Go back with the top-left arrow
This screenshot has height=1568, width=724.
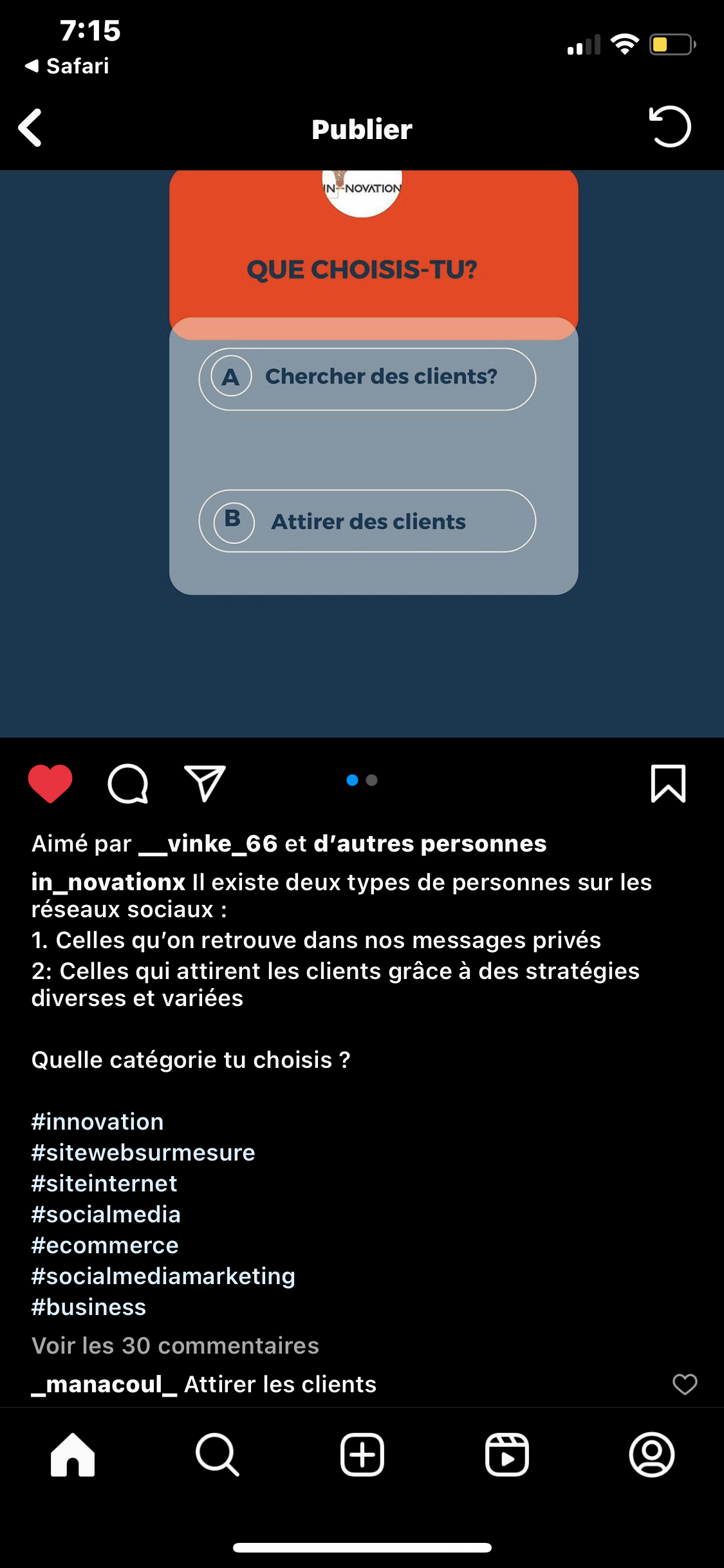(30, 127)
